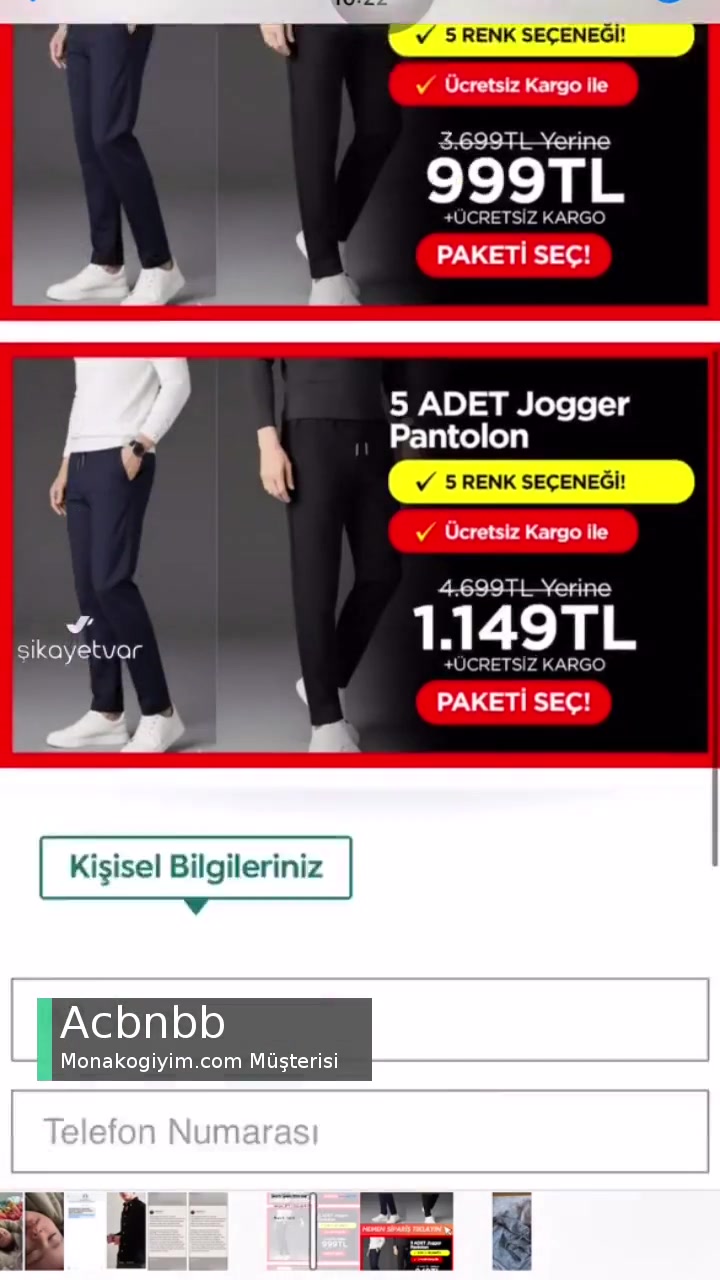
Task: Select the highlighted 999TL price thumbnail
Action: pyautogui.click(x=310, y=1230)
